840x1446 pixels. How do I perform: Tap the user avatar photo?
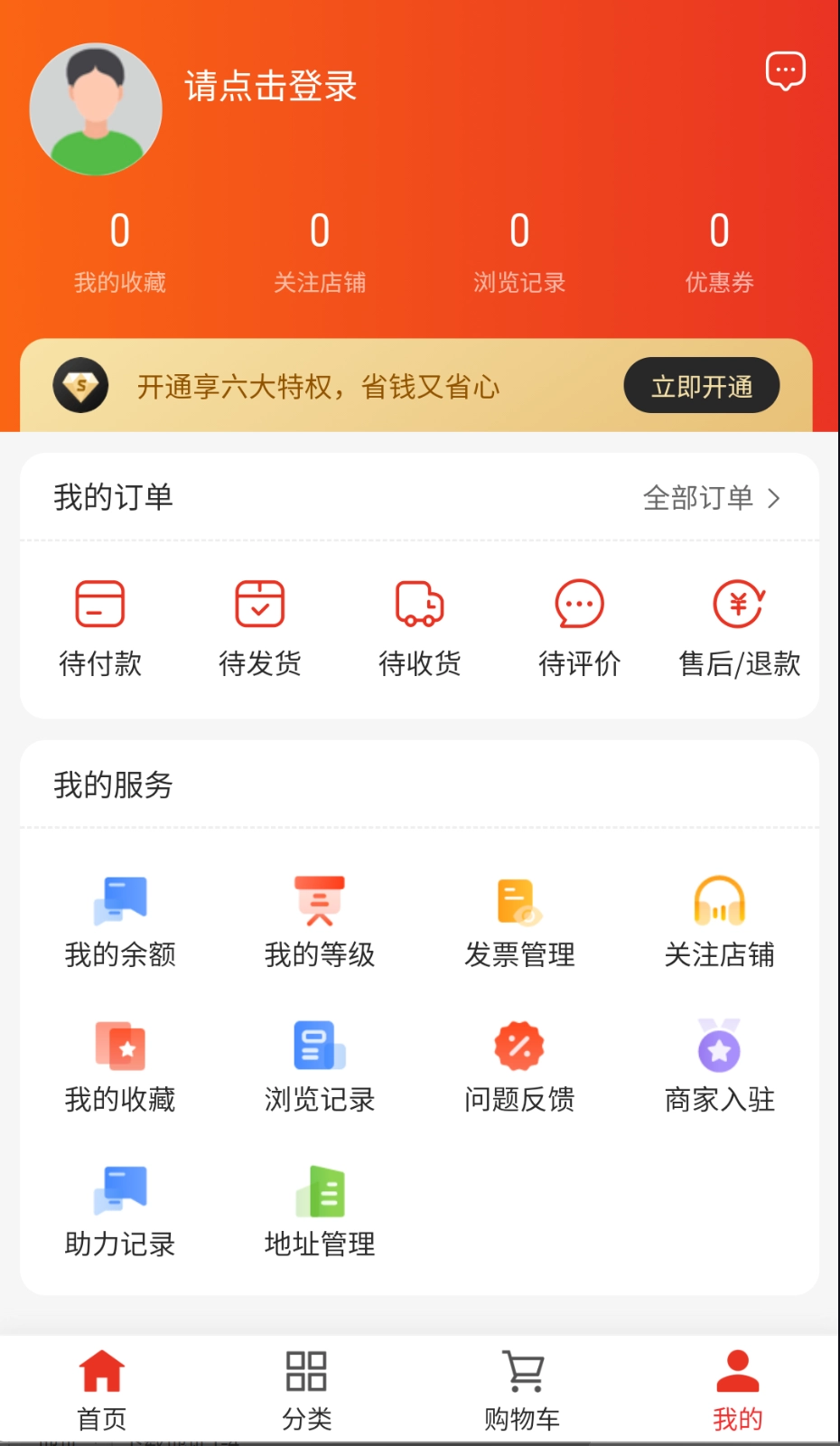(96, 108)
